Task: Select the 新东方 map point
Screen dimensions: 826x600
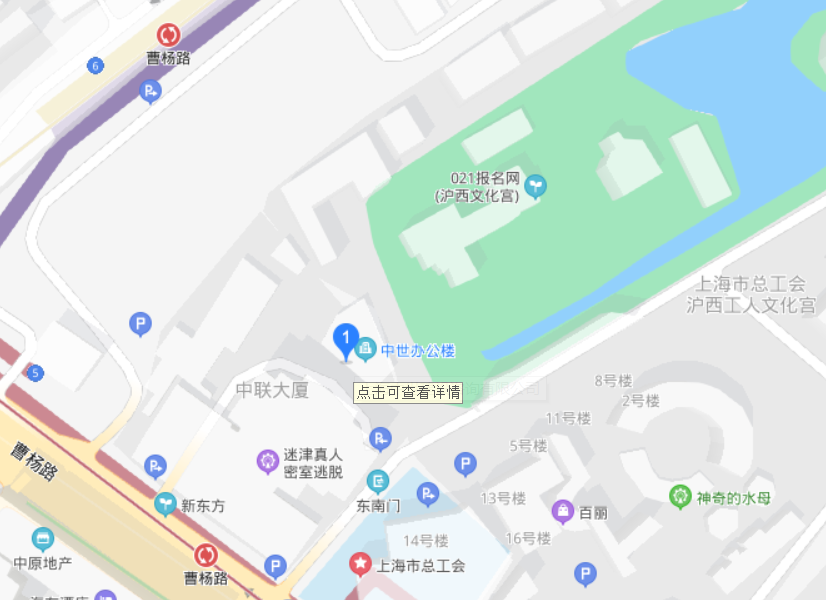Action: [x=165, y=505]
